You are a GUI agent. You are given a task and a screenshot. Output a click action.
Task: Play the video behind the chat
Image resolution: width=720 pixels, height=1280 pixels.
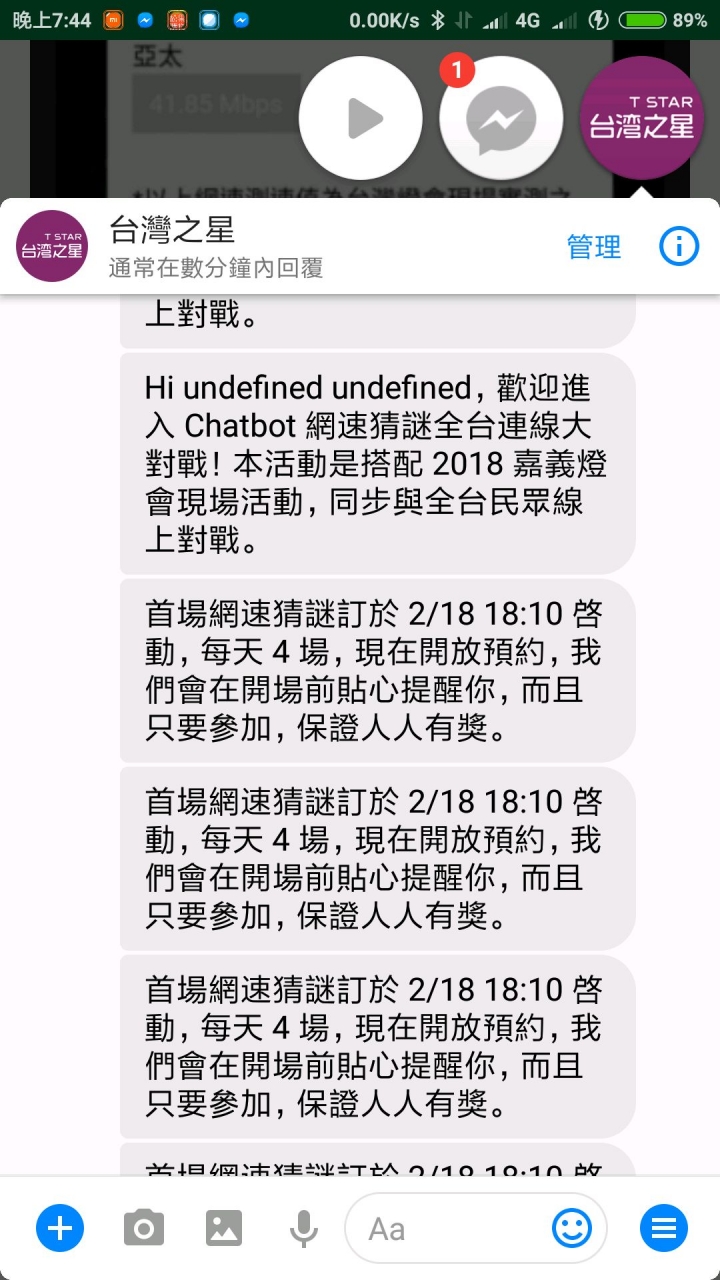pos(361,119)
